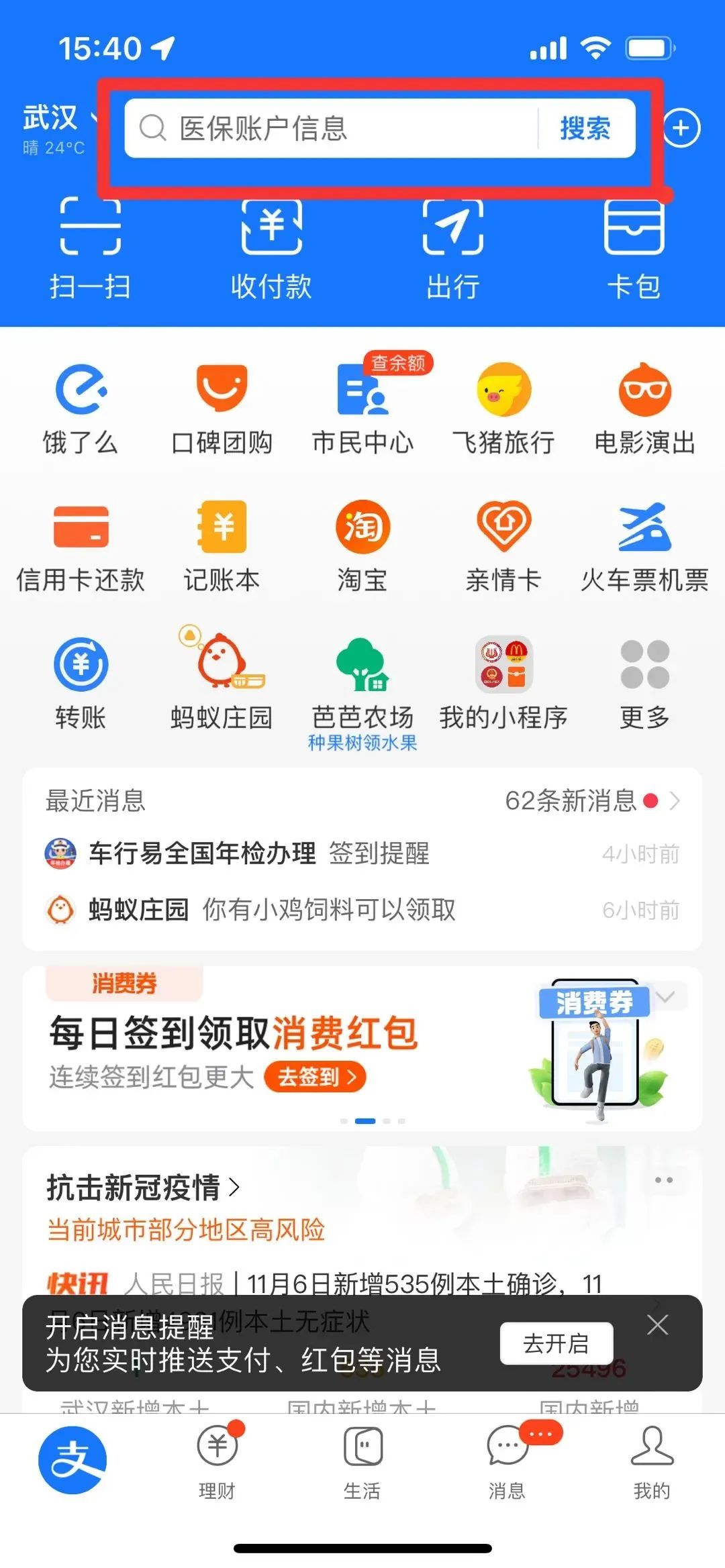
Task: Switch to the 理财 tab
Action: 217,1463
